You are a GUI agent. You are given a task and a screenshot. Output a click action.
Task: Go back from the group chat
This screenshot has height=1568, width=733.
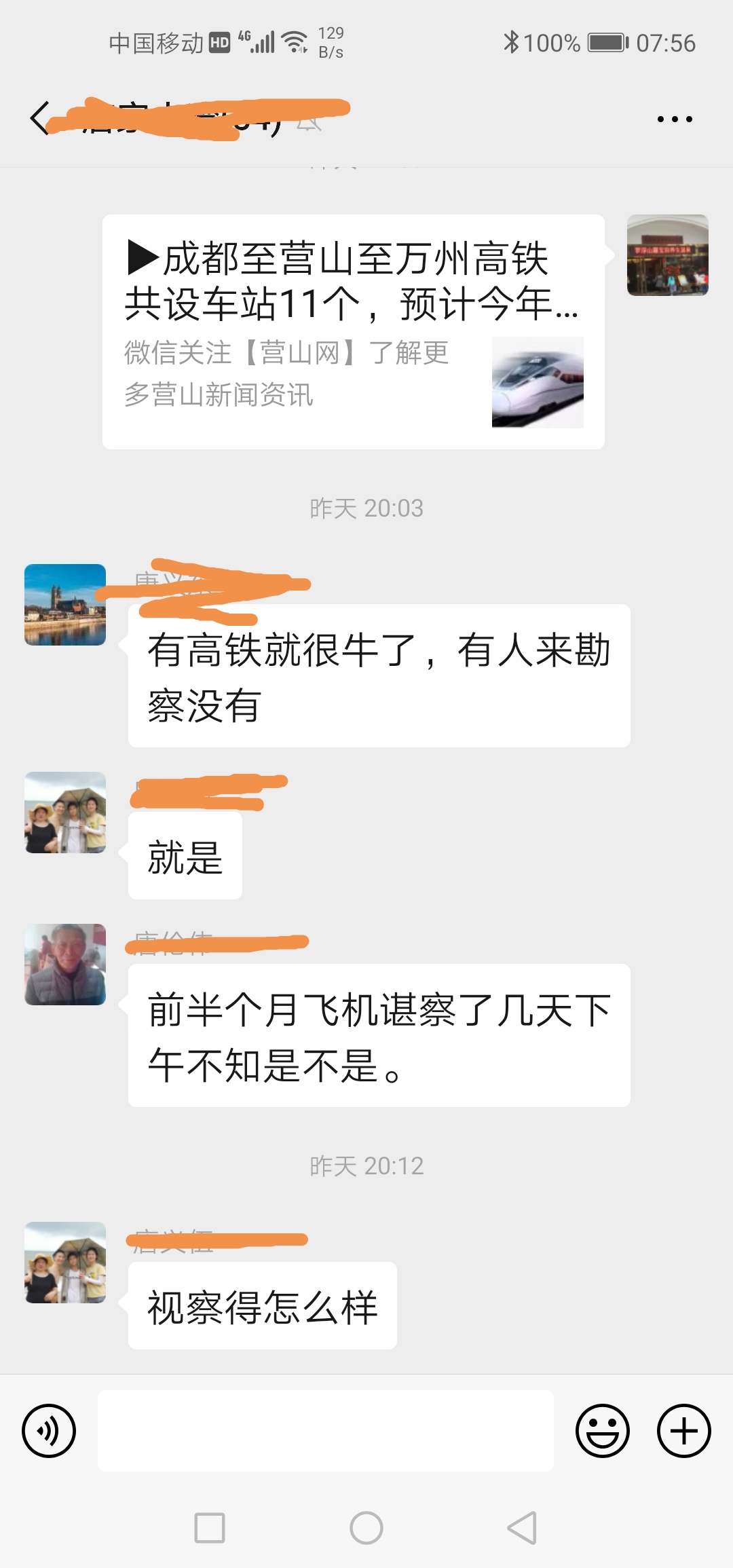pyautogui.click(x=41, y=118)
